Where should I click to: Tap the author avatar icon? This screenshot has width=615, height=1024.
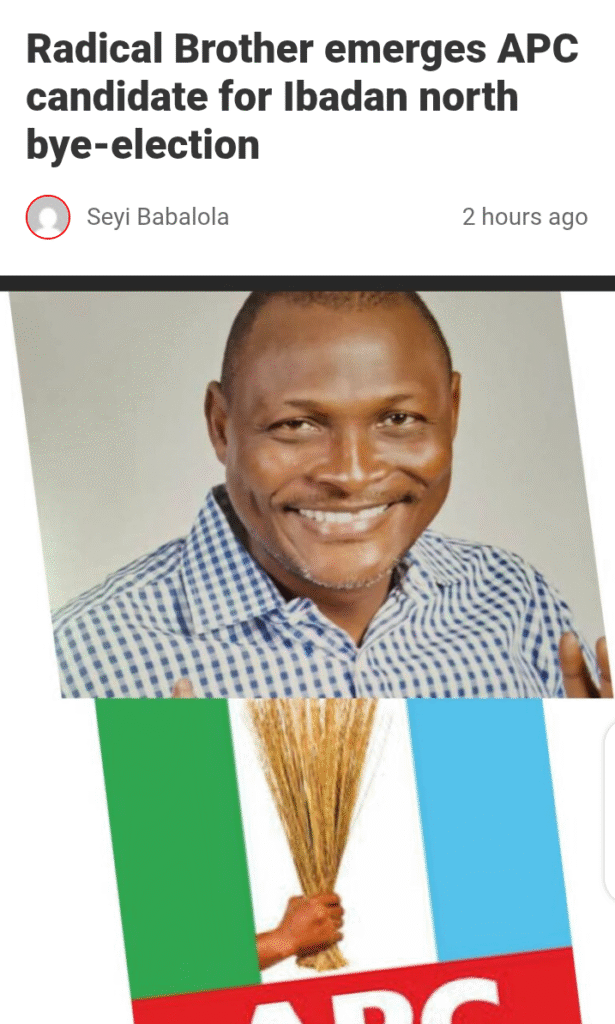point(47,217)
